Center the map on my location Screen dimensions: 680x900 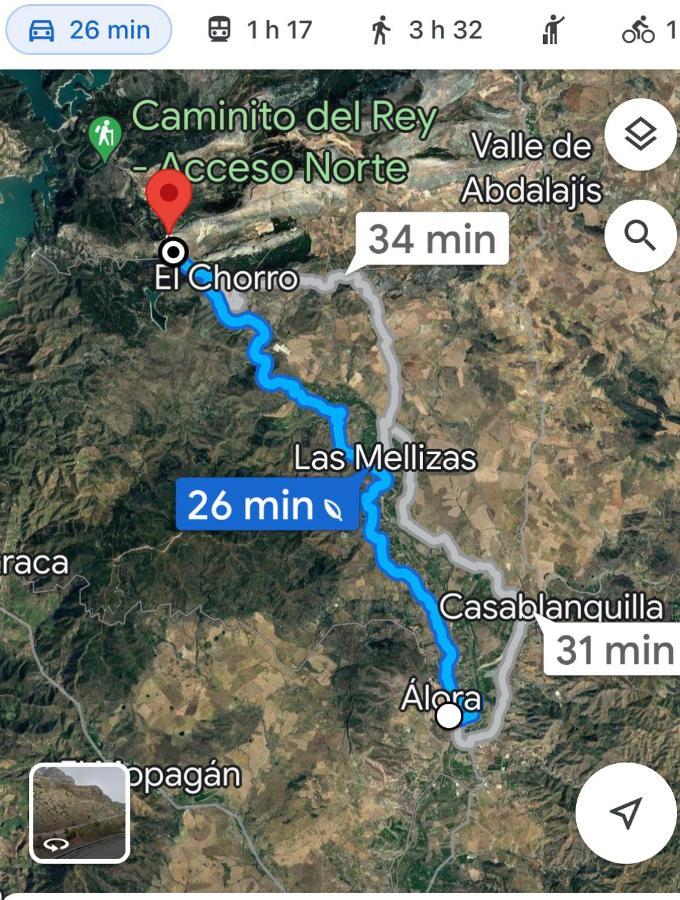click(627, 813)
